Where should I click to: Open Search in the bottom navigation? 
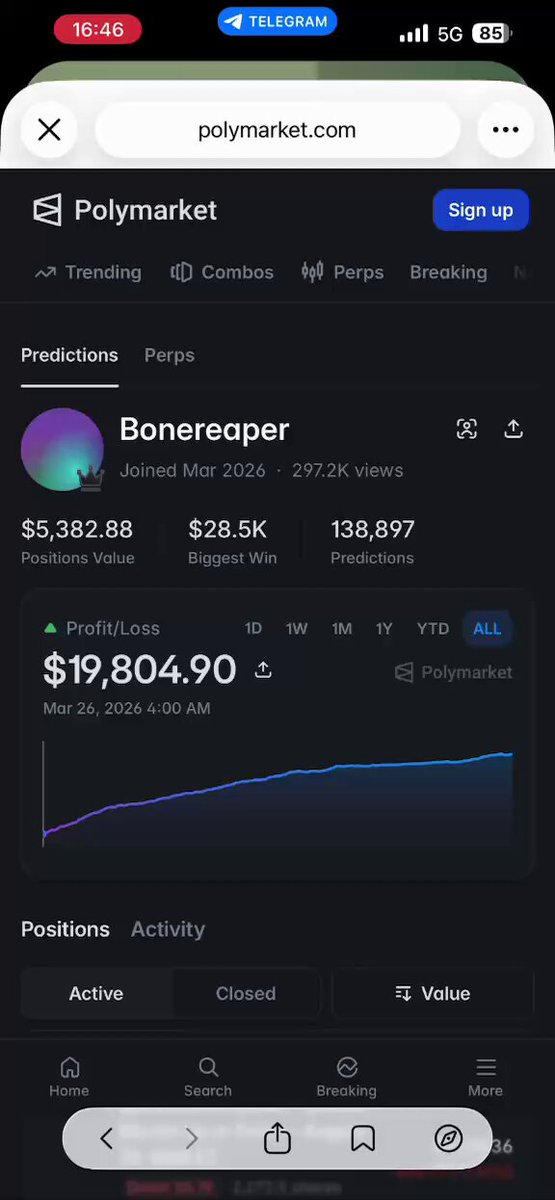[x=208, y=1077]
